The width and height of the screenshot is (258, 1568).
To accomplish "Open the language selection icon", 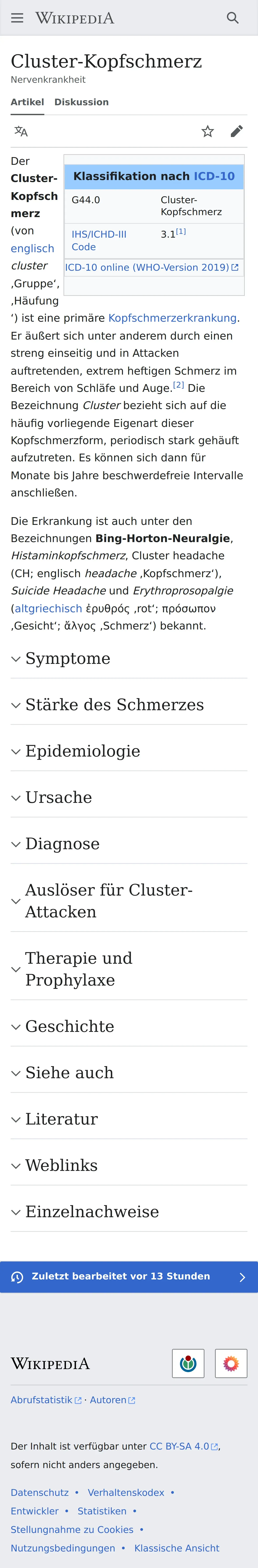I will 21,131.
